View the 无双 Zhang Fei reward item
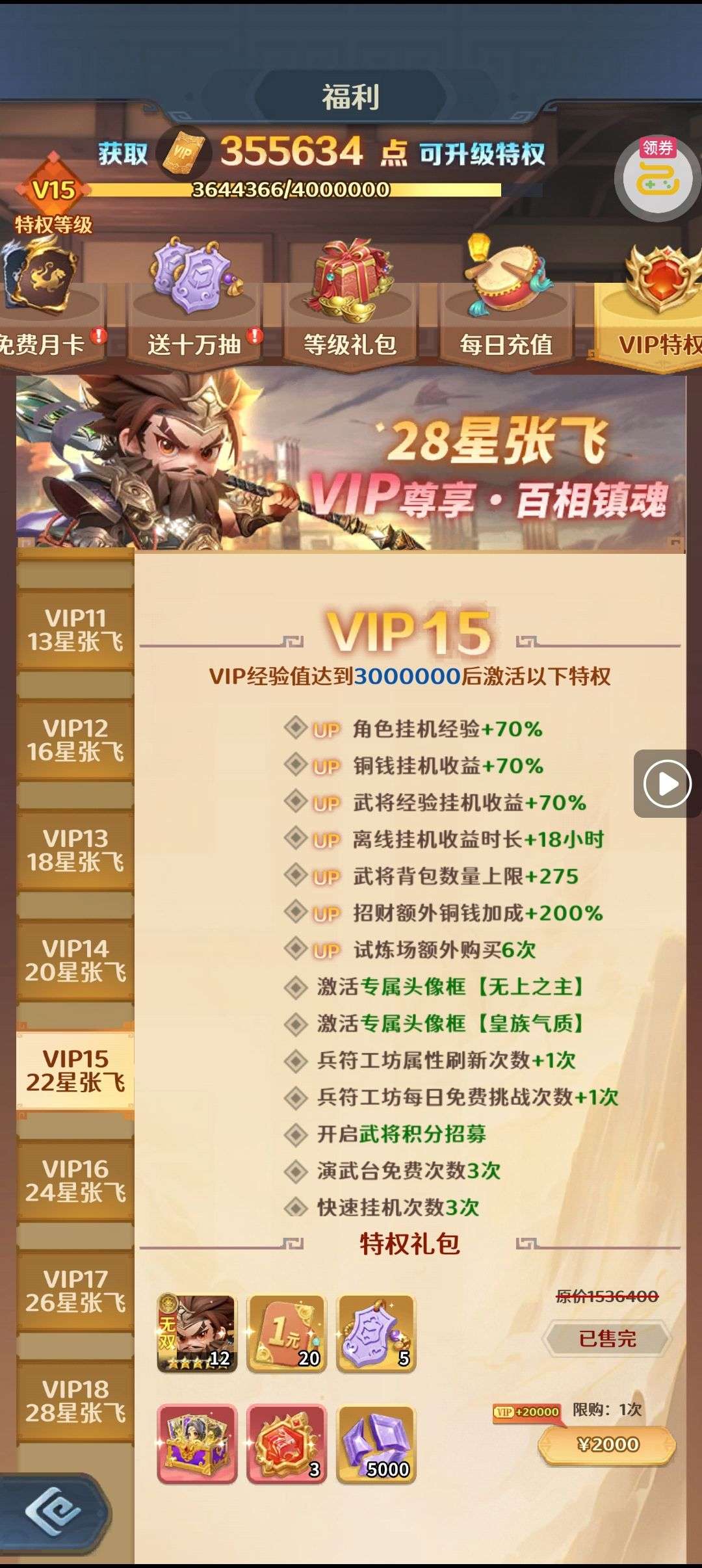 click(196, 1333)
